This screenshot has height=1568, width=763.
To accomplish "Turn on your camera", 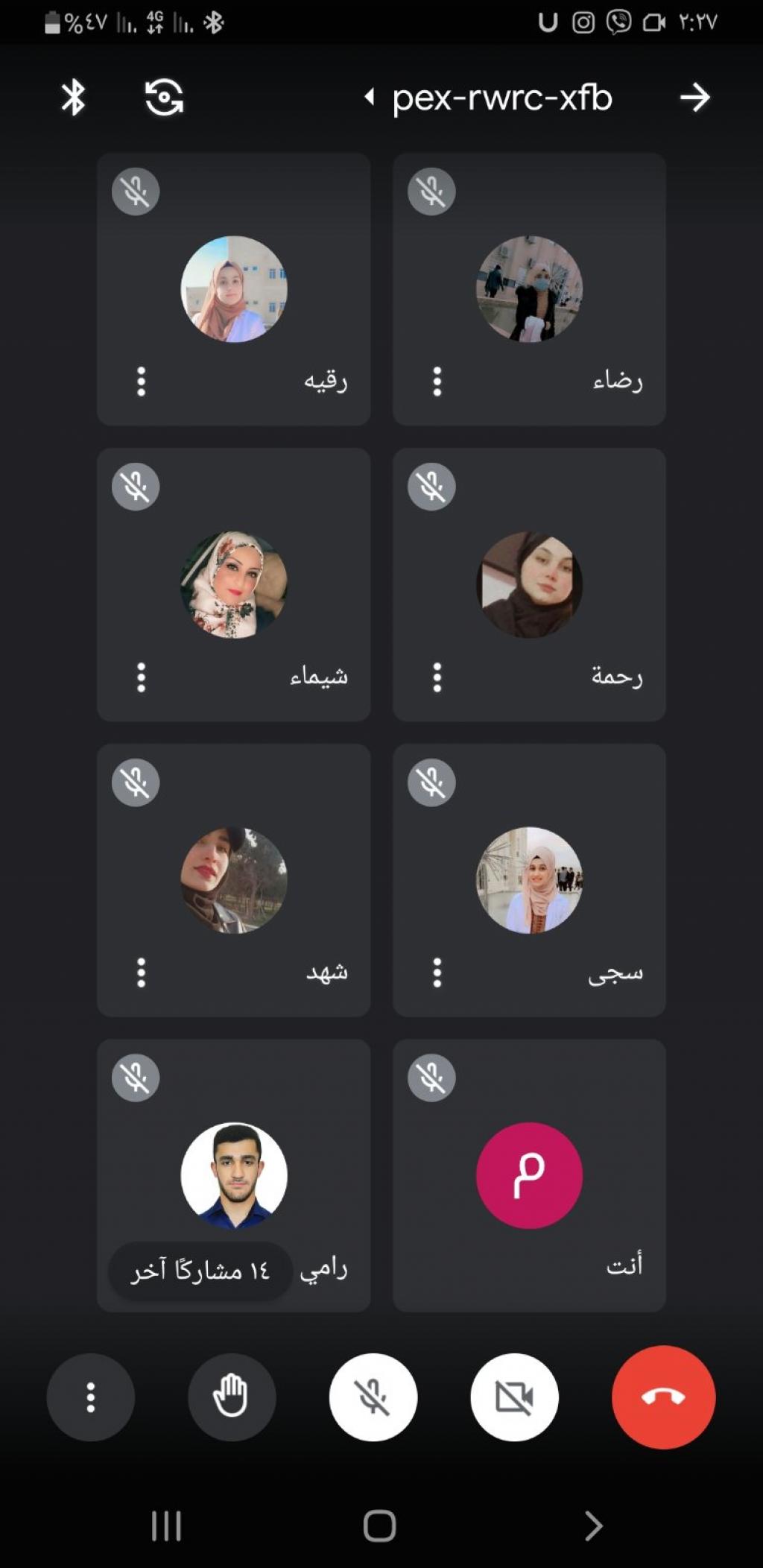I will [514, 1397].
